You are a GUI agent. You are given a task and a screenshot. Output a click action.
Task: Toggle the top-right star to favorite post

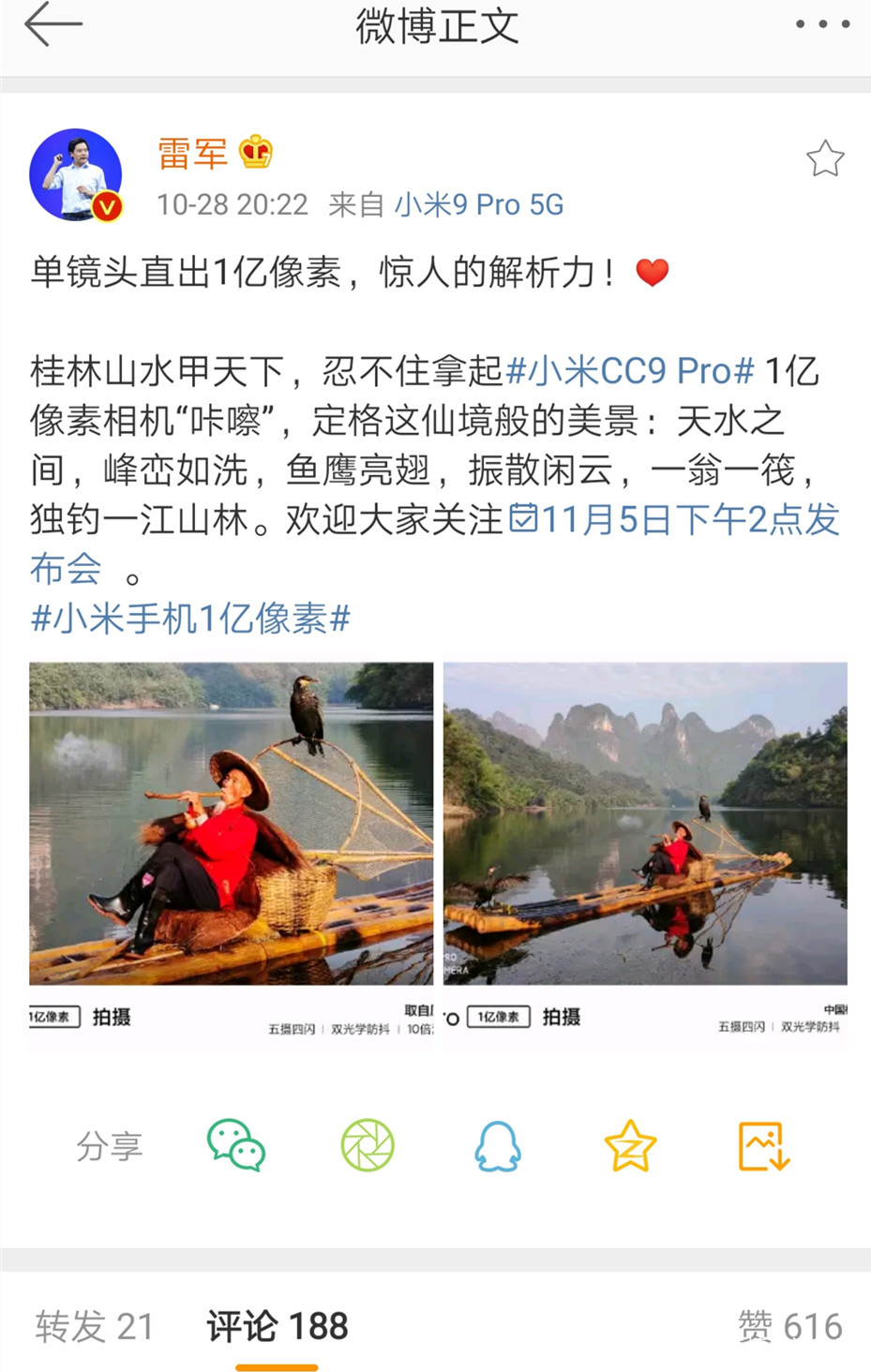[x=825, y=157]
